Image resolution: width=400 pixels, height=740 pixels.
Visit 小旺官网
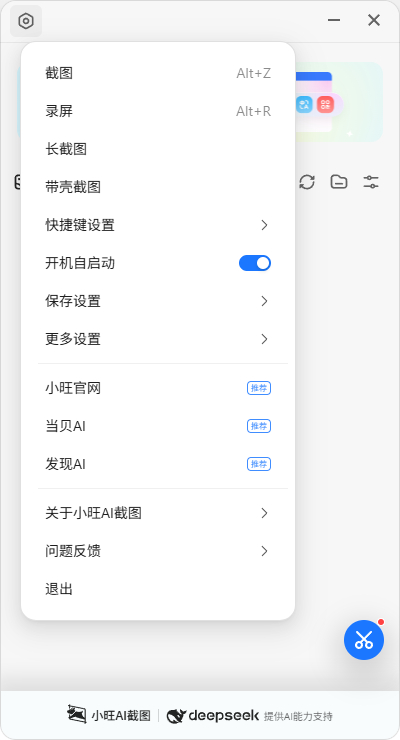[158, 388]
